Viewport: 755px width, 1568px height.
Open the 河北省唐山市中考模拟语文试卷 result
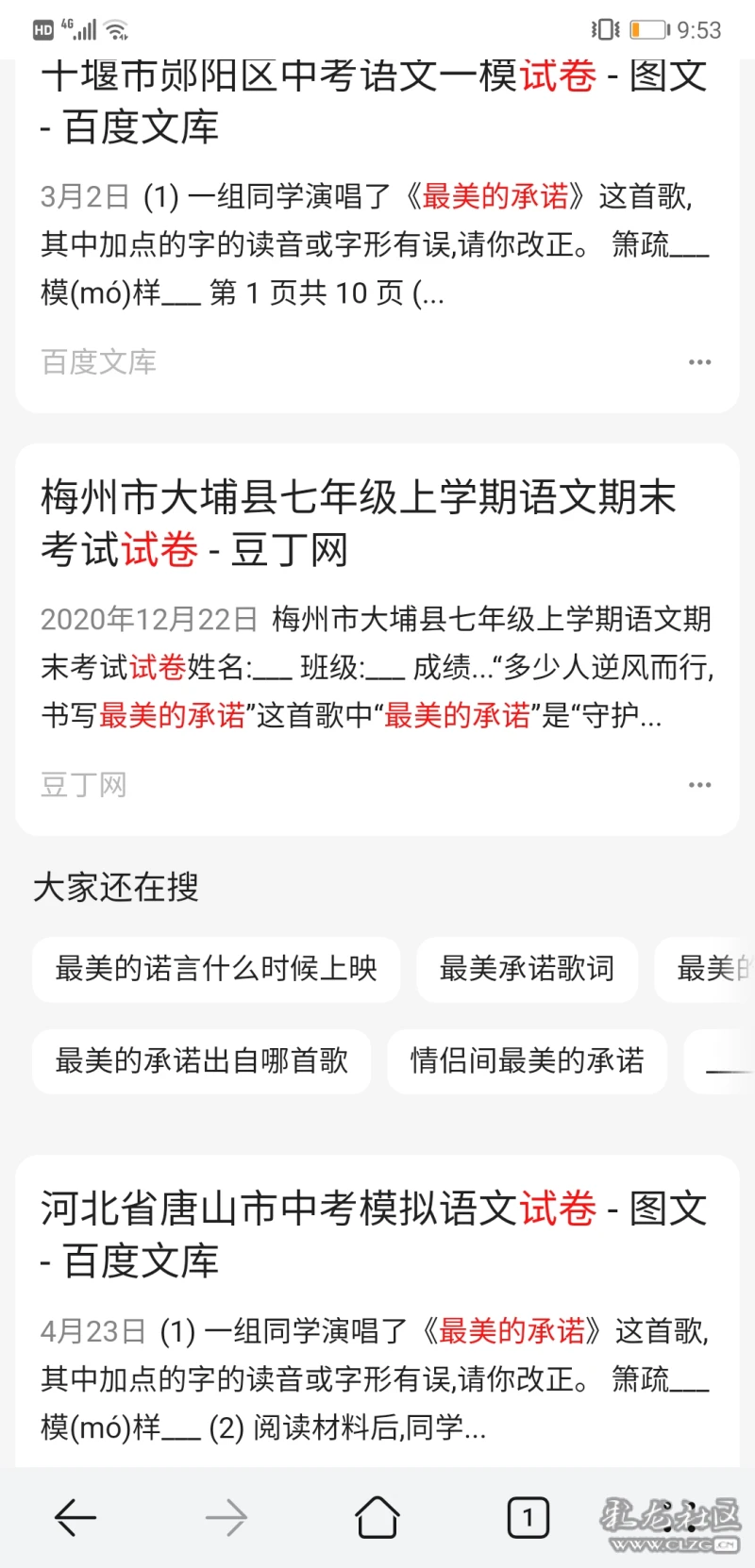[x=374, y=1234]
